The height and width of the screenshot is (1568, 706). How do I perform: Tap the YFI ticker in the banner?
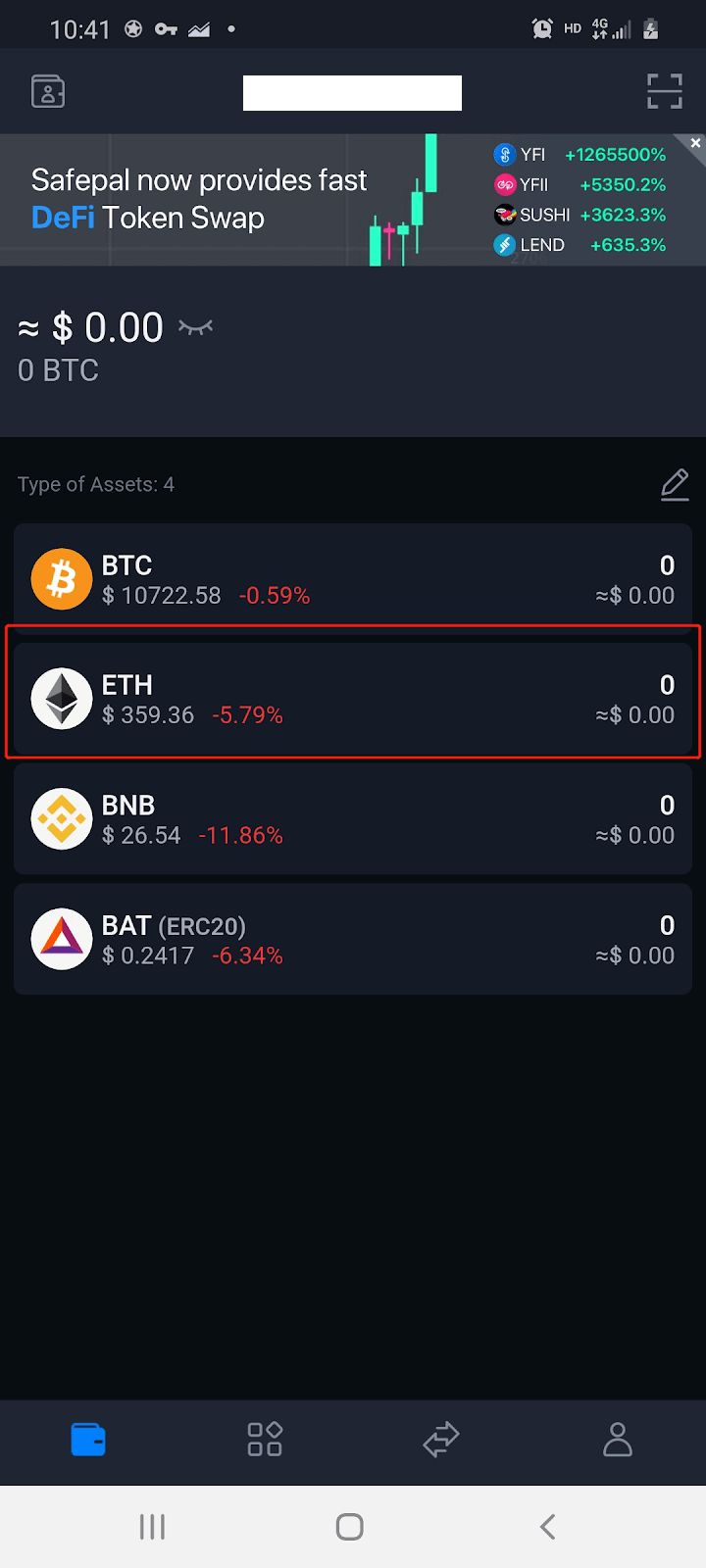tap(531, 154)
